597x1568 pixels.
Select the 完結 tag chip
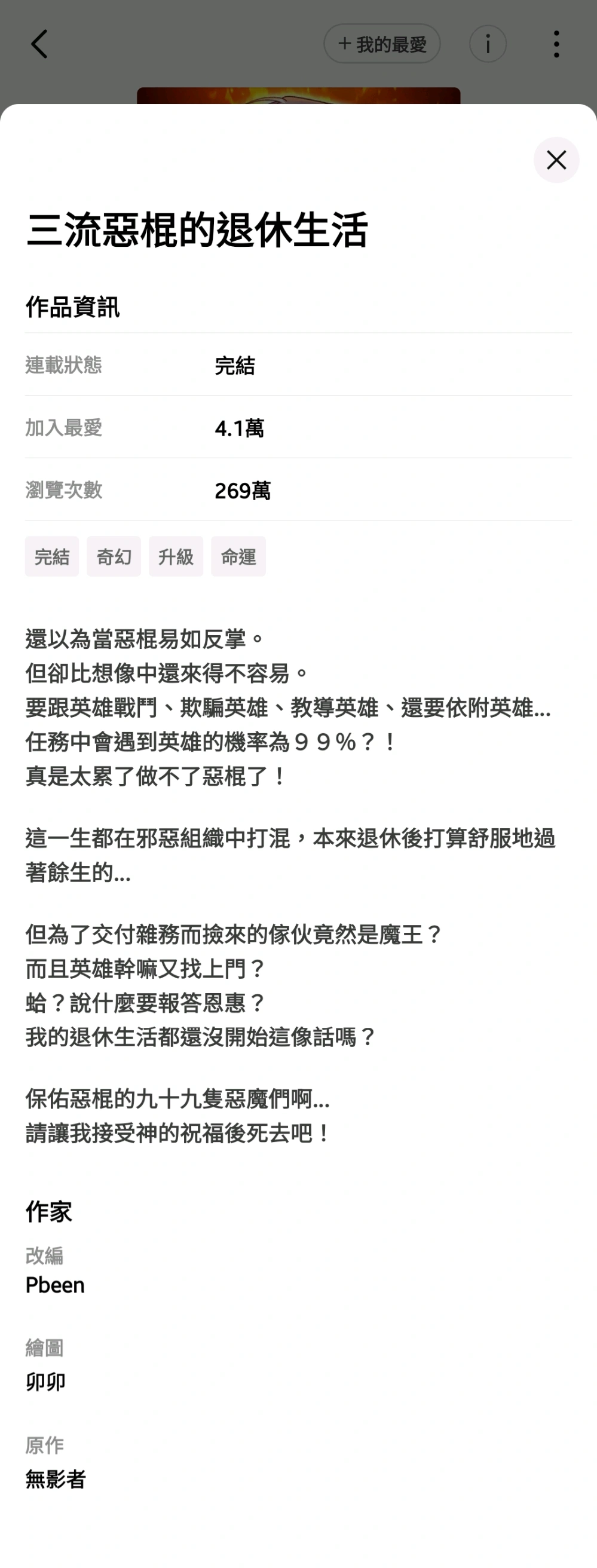(x=52, y=556)
